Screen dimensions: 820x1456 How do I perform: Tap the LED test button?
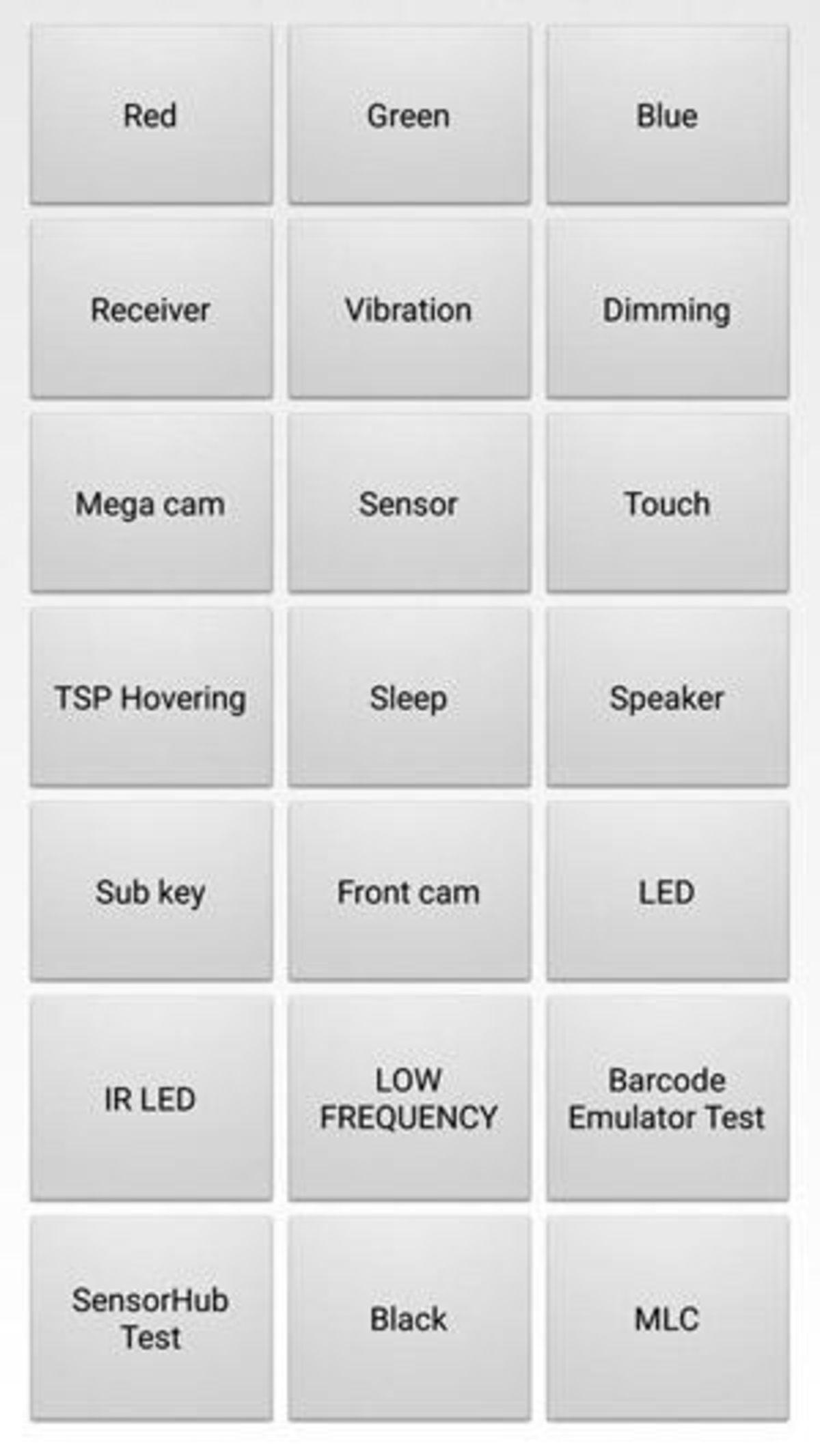(x=667, y=891)
